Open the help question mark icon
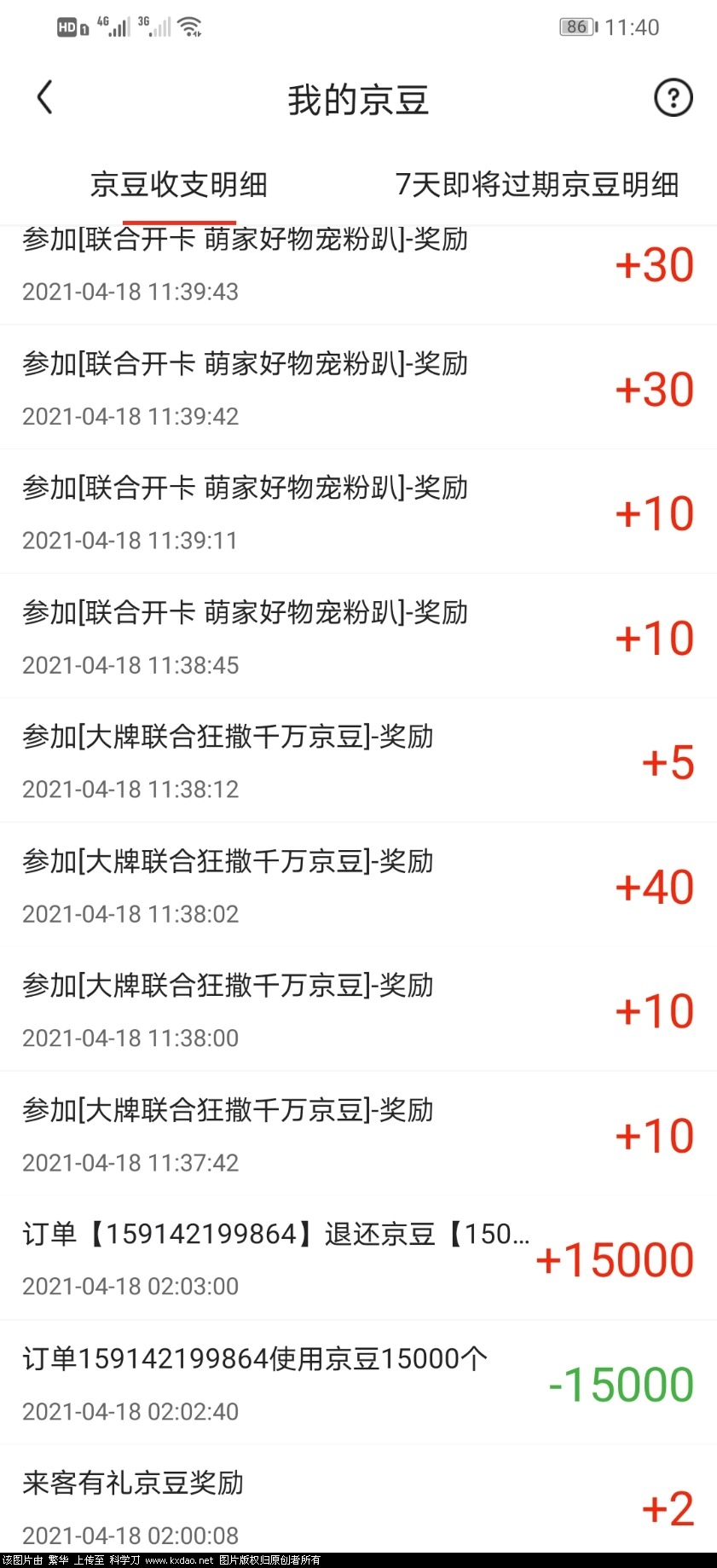The height and width of the screenshot is (1568, 717). point(673,96)
